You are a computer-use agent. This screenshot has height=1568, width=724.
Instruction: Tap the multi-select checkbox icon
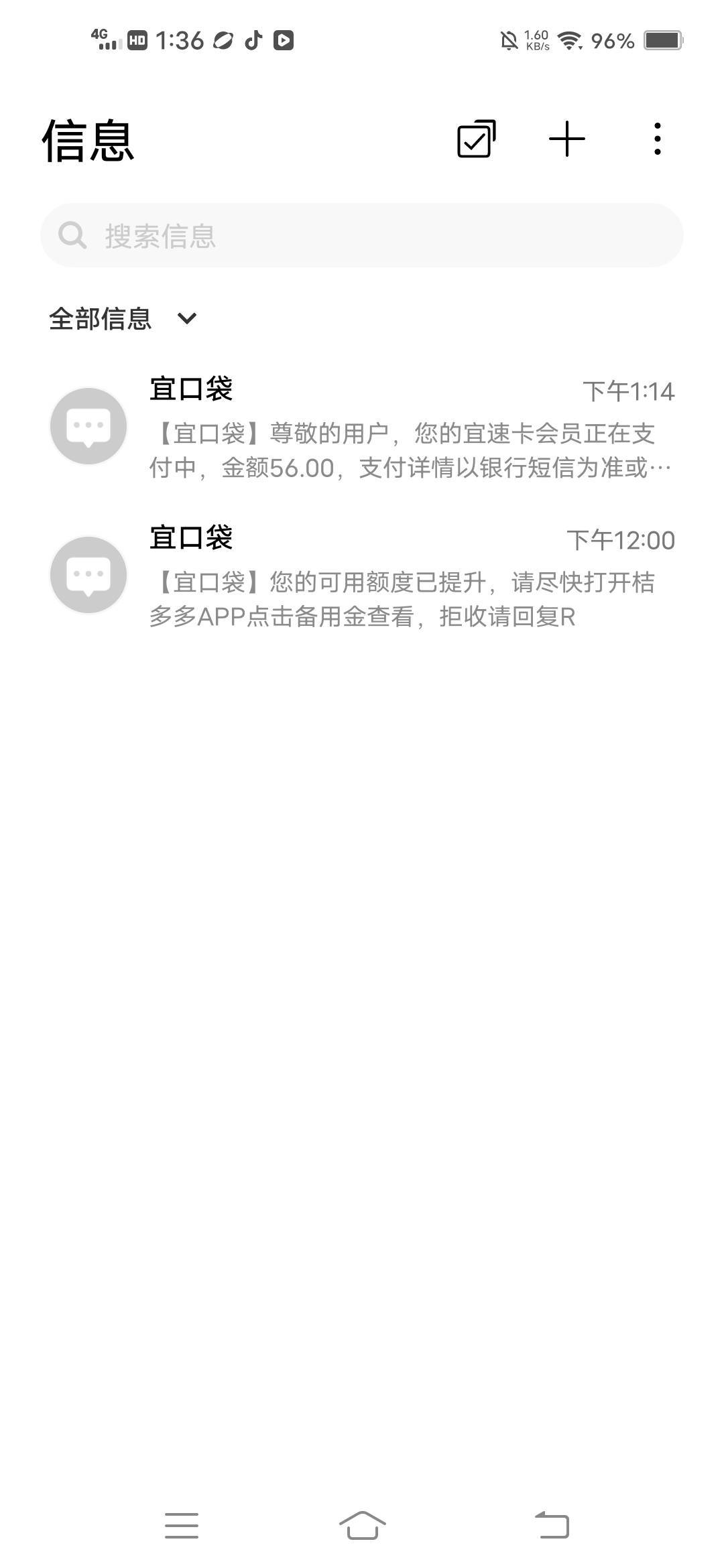click(x=476, y=139)
